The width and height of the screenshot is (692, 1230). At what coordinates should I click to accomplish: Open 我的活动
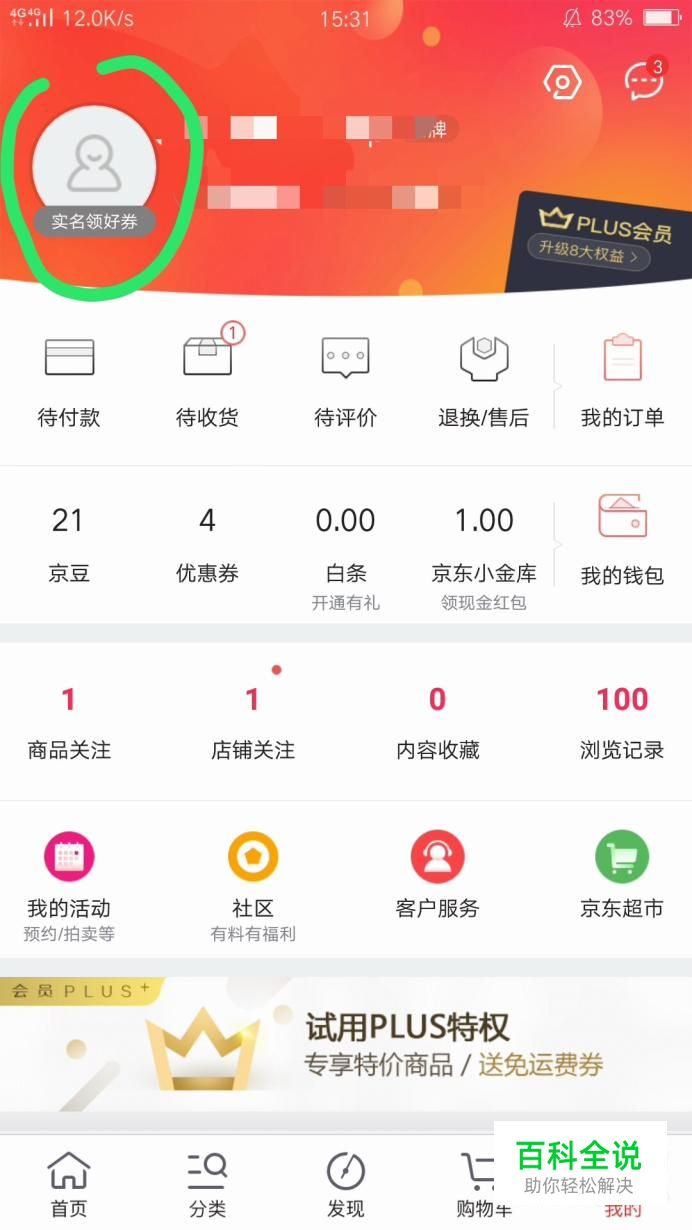[69, 886]
